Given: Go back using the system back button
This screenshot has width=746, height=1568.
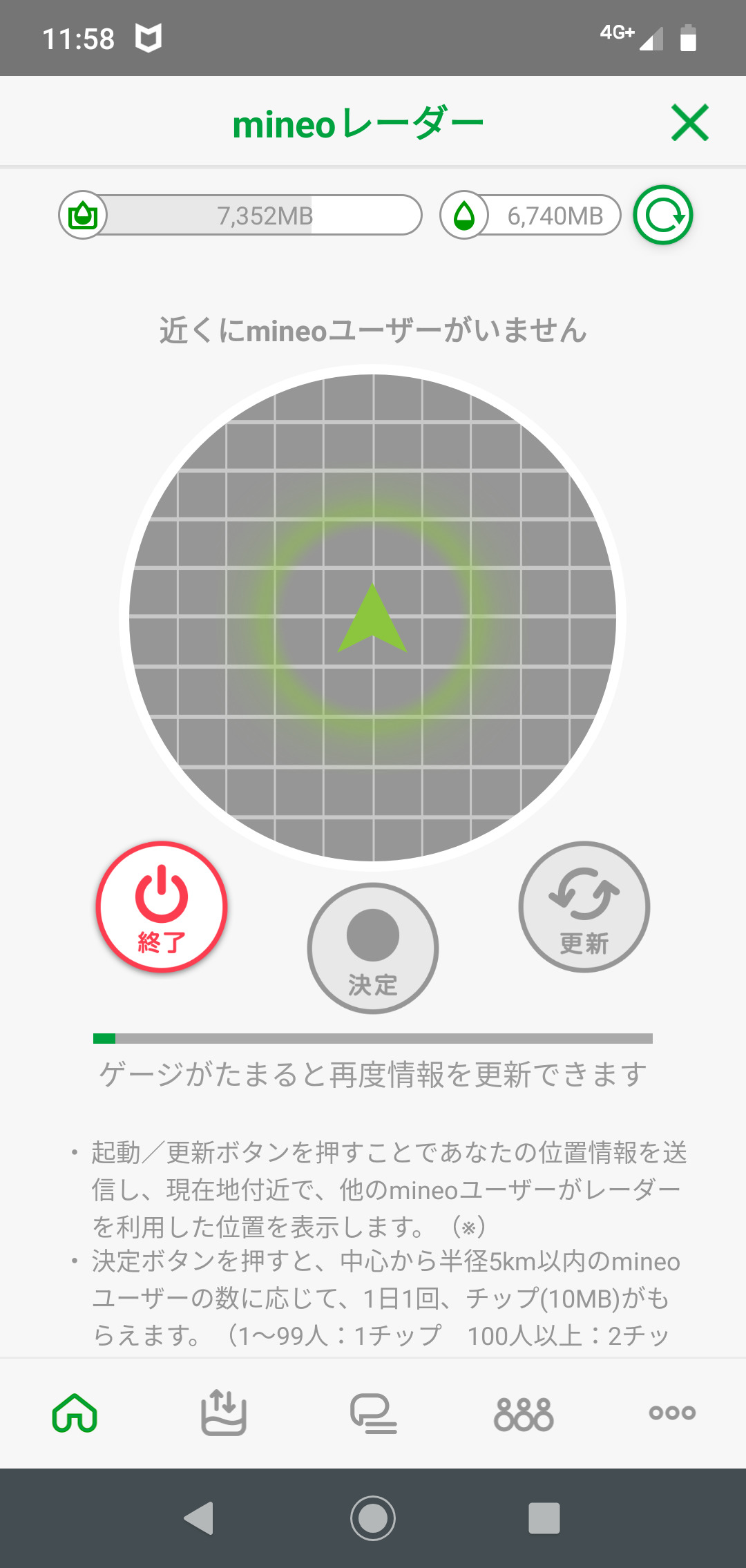Looking at the screenshot, I should pos(199,1518).
